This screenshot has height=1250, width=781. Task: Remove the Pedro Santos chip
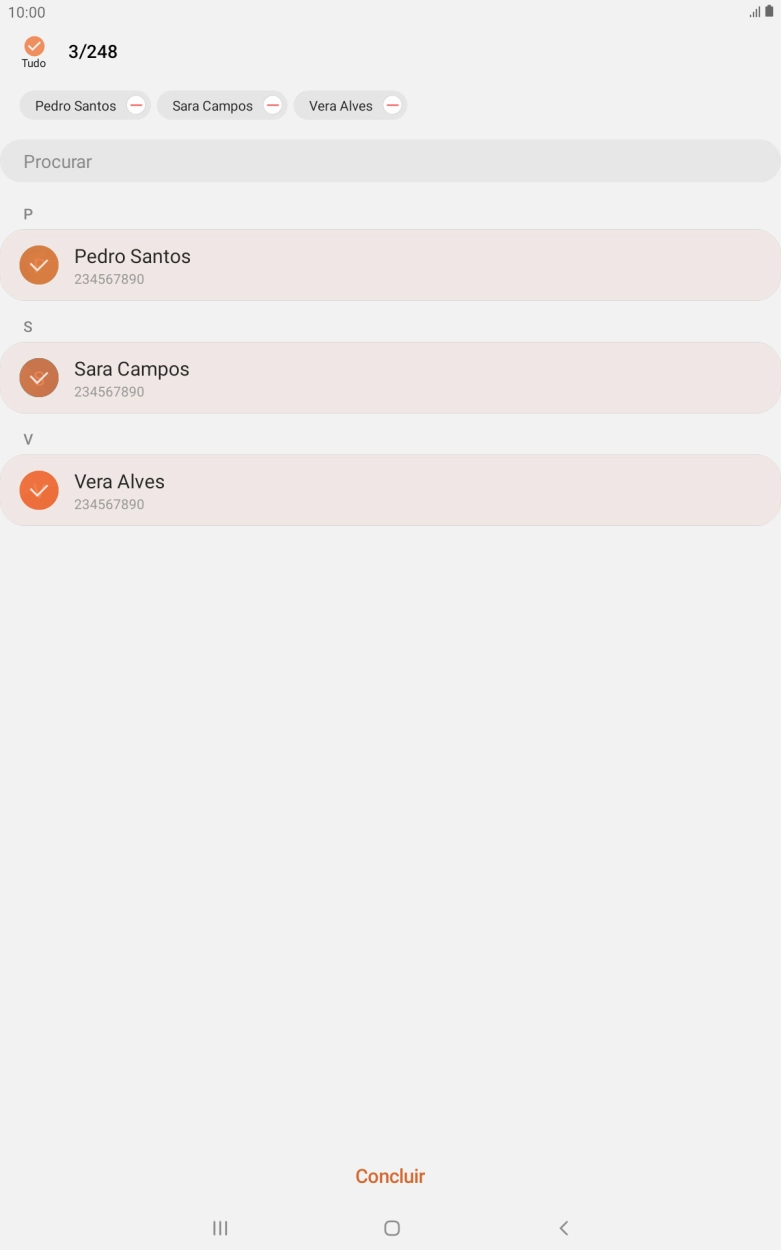point(136,106)
